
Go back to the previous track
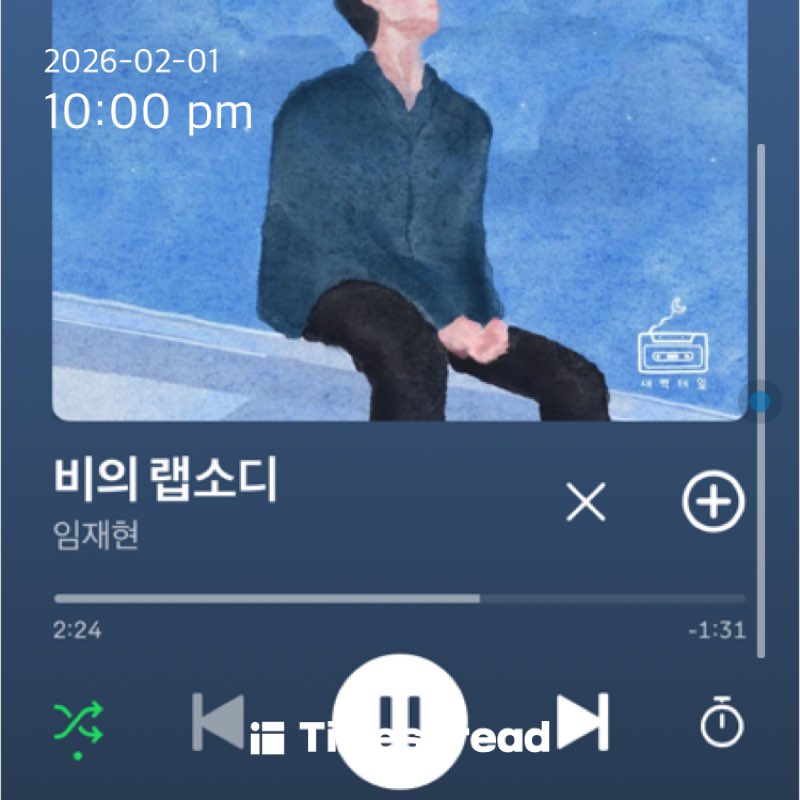click(217, 721)
